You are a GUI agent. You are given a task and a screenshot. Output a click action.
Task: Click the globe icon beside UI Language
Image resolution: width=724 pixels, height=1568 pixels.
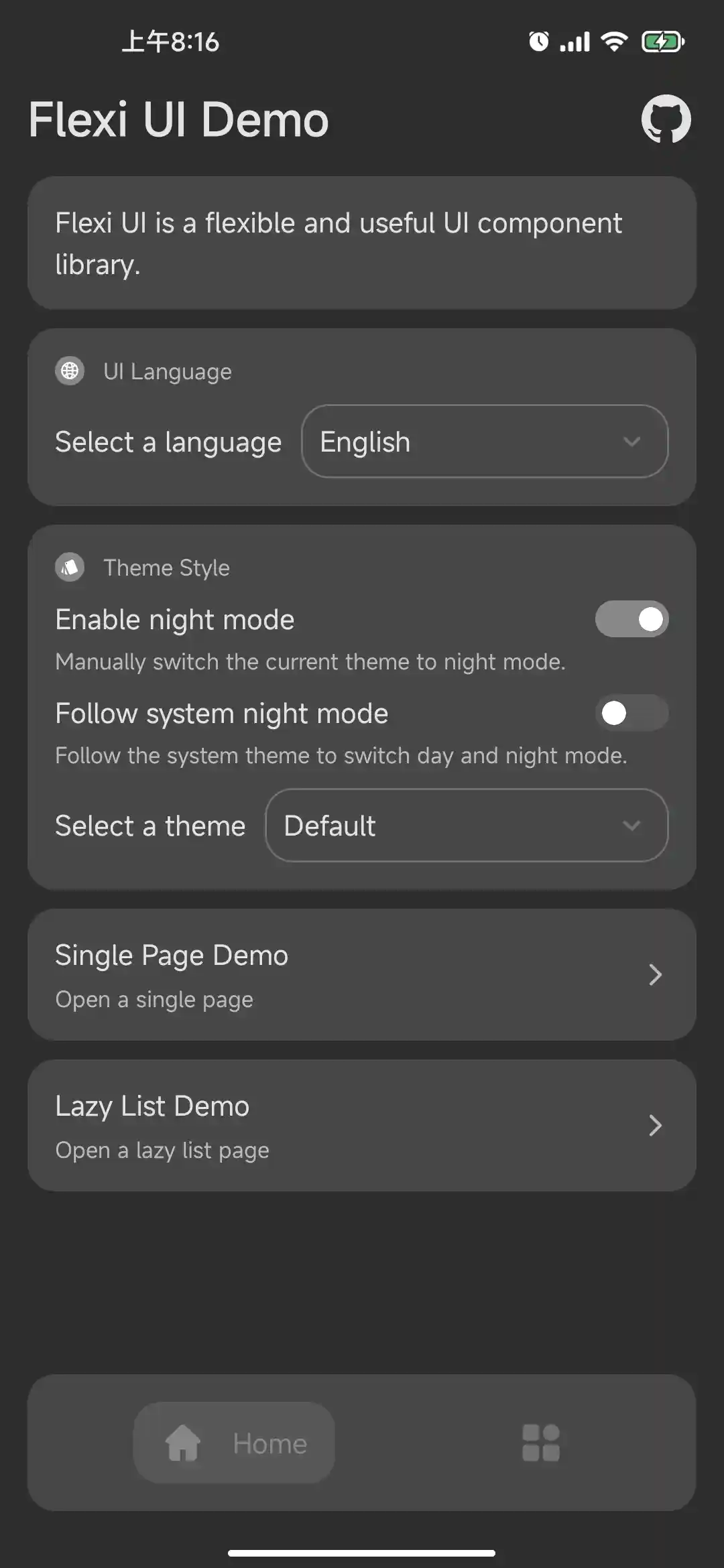click(70, 371)
